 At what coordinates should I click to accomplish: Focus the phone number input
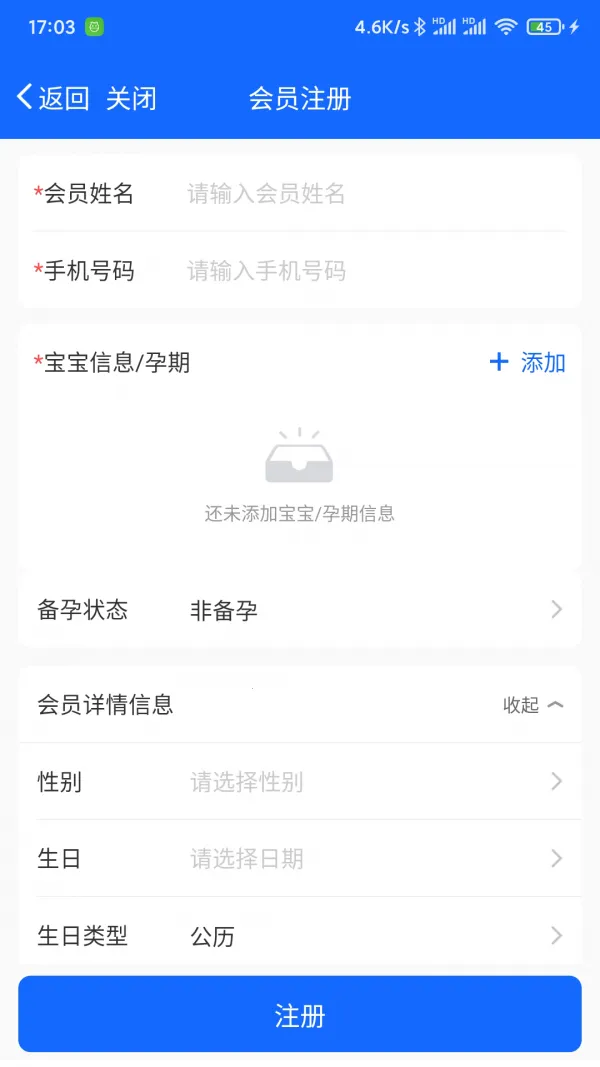(370, 271)
